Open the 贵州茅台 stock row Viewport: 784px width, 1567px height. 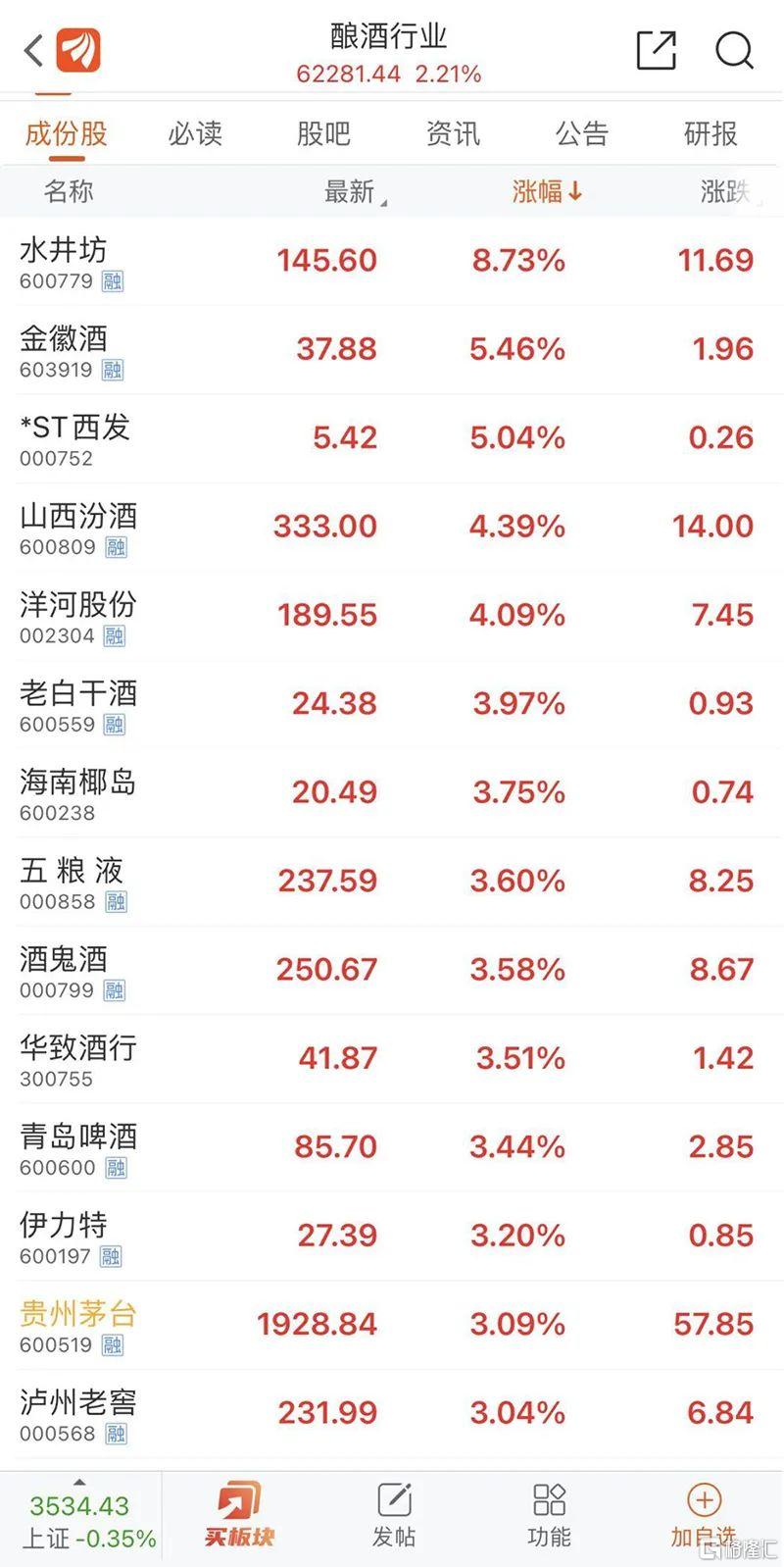(x=392, y=1325)
